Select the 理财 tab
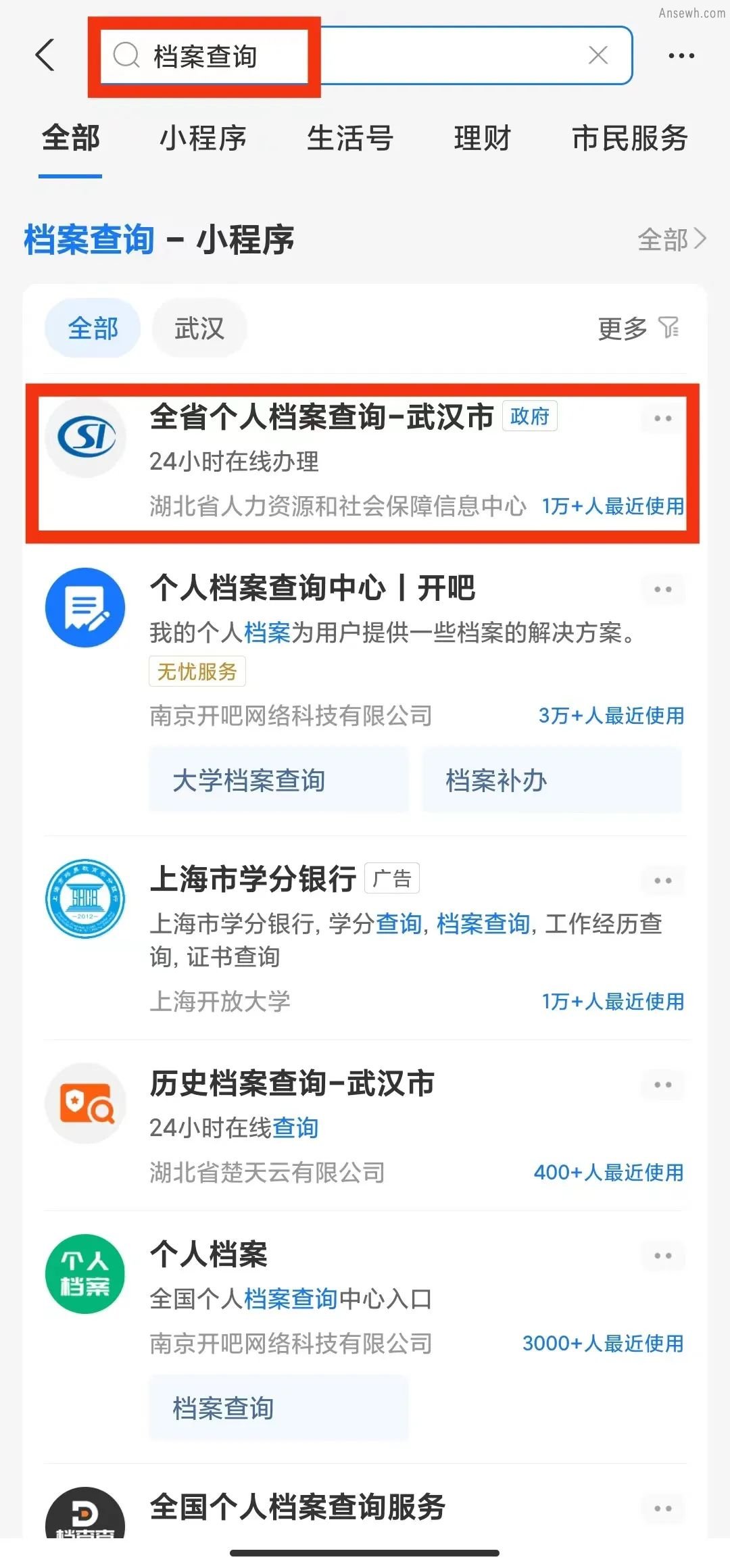The height and width of the screenshot is (1568, 730). (x=483, y=139)
